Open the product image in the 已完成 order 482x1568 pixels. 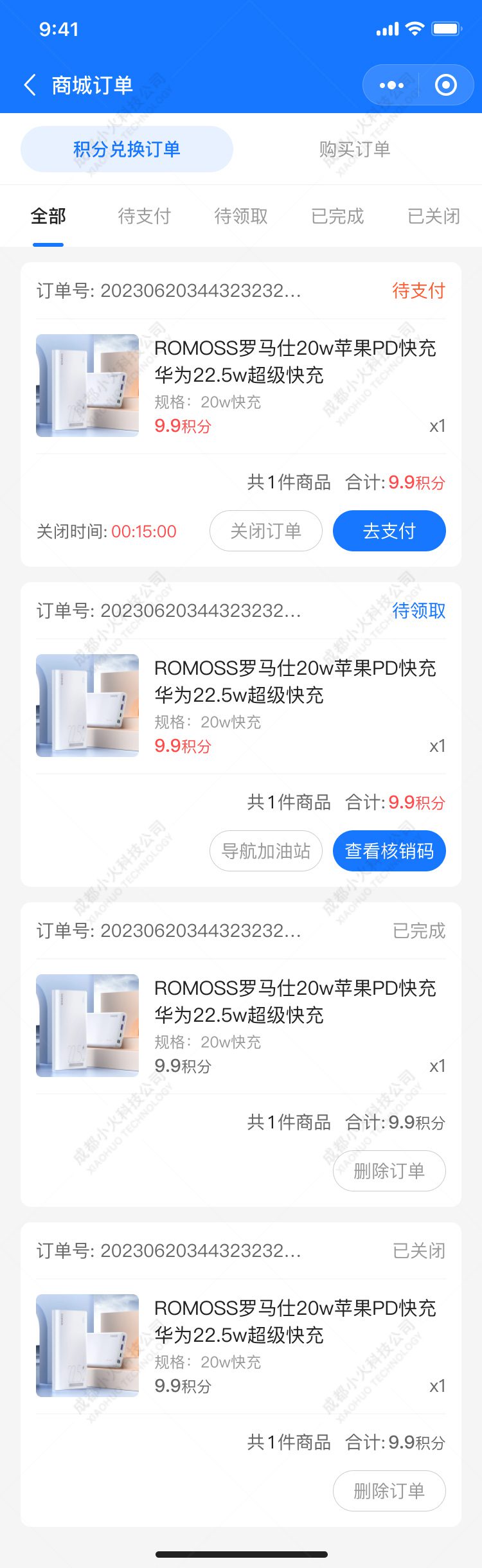pos(87,1026)
